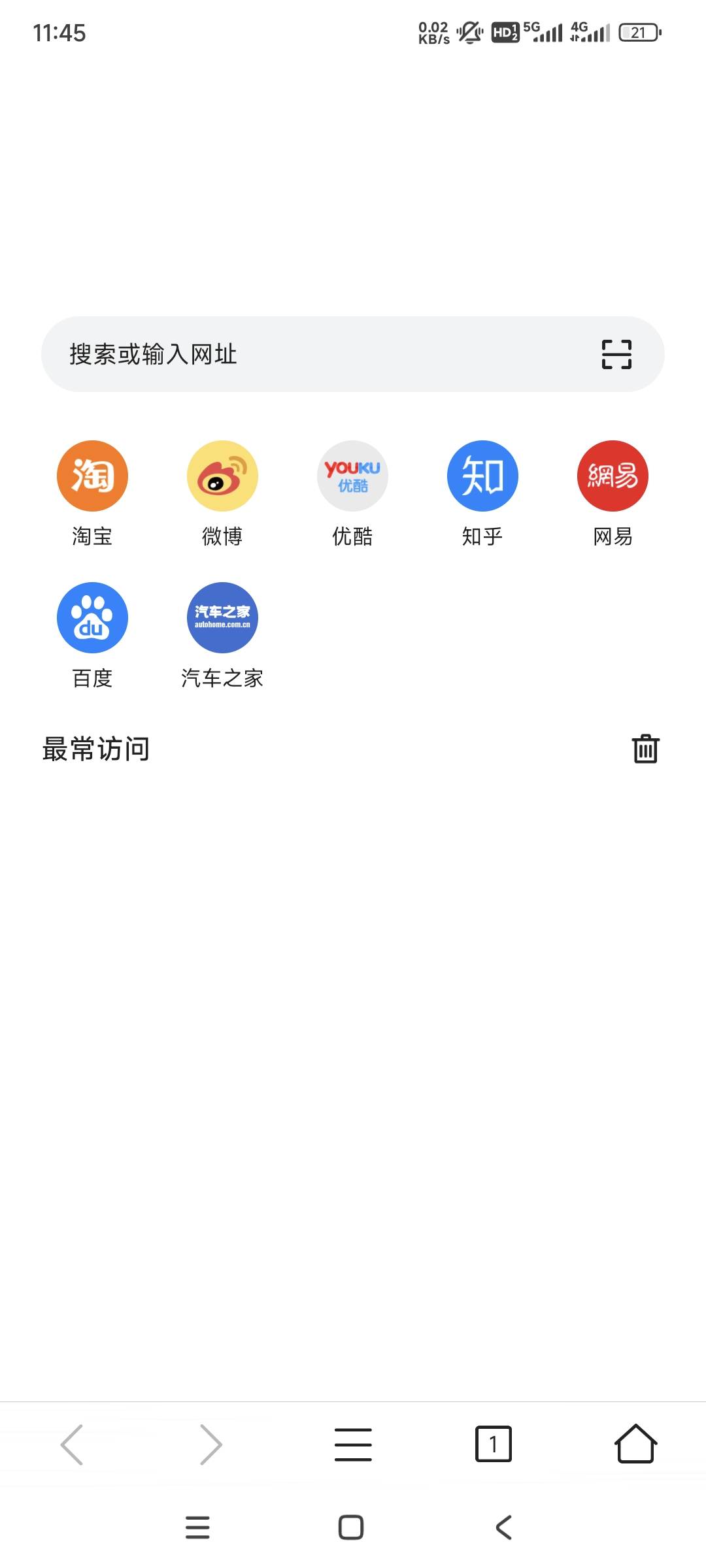Screen dimensions: 706x1568
Task: Open the Weibo (微博) shortcut
Action: coord(222,476)
